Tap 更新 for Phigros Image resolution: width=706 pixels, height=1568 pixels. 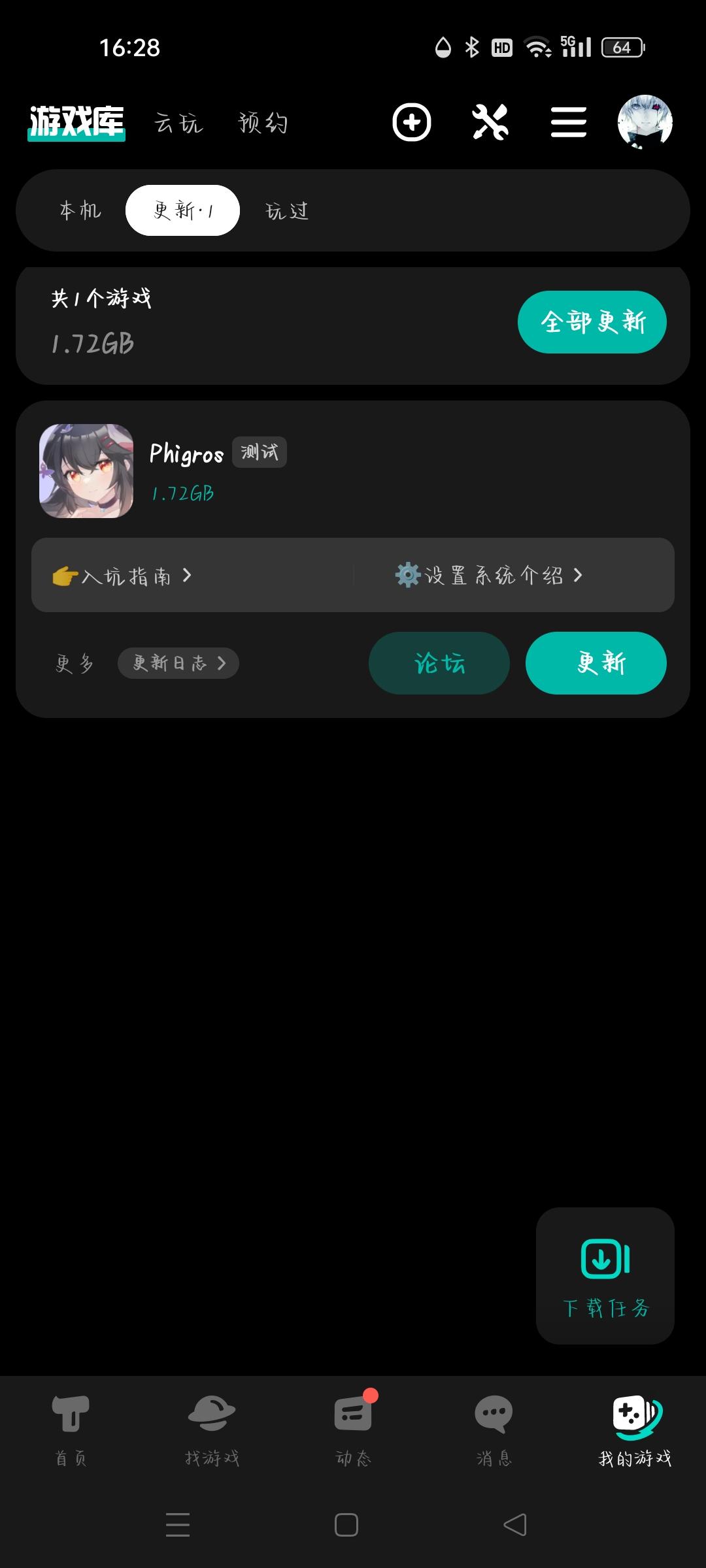pos(596,663)
